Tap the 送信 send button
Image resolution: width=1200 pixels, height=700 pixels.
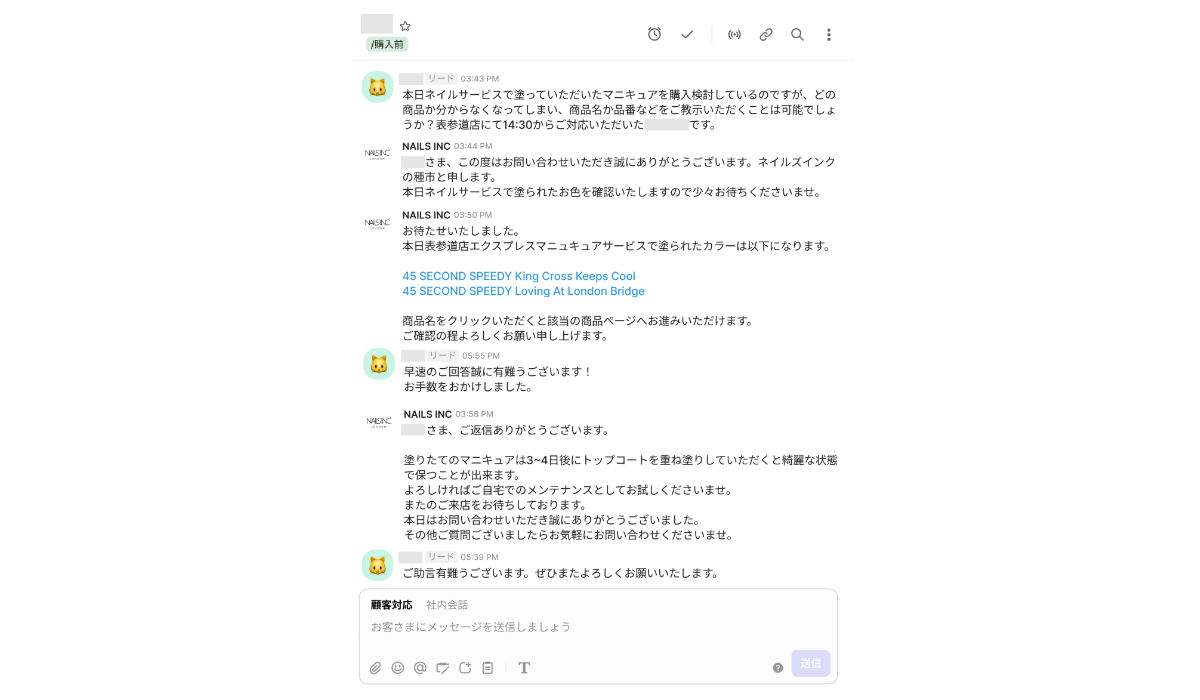pos(810,663)
